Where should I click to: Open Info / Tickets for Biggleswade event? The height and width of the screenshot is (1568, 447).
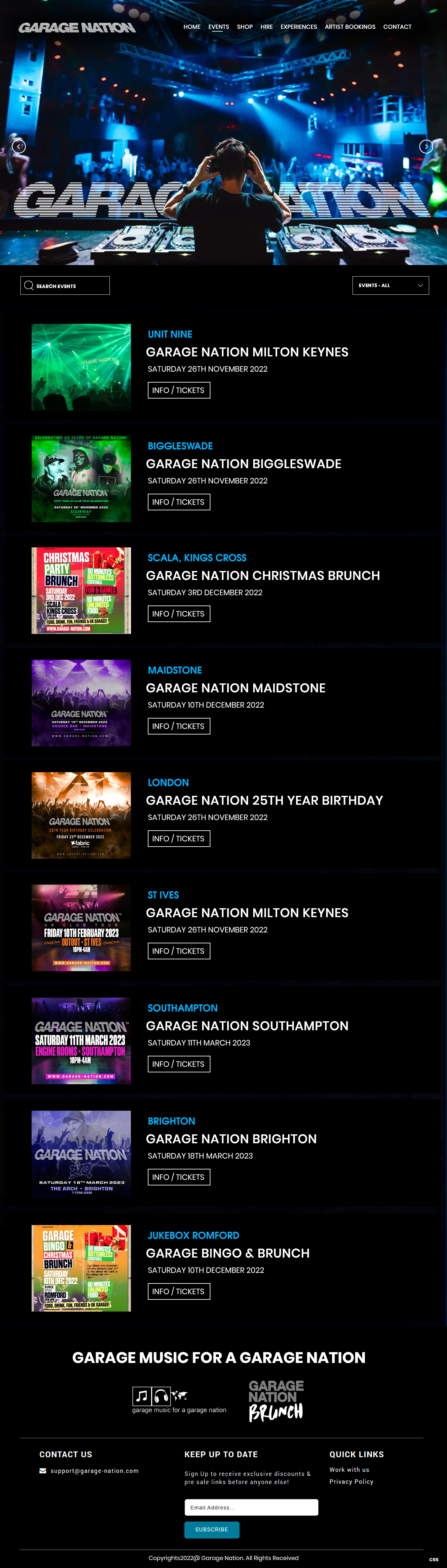179,502
